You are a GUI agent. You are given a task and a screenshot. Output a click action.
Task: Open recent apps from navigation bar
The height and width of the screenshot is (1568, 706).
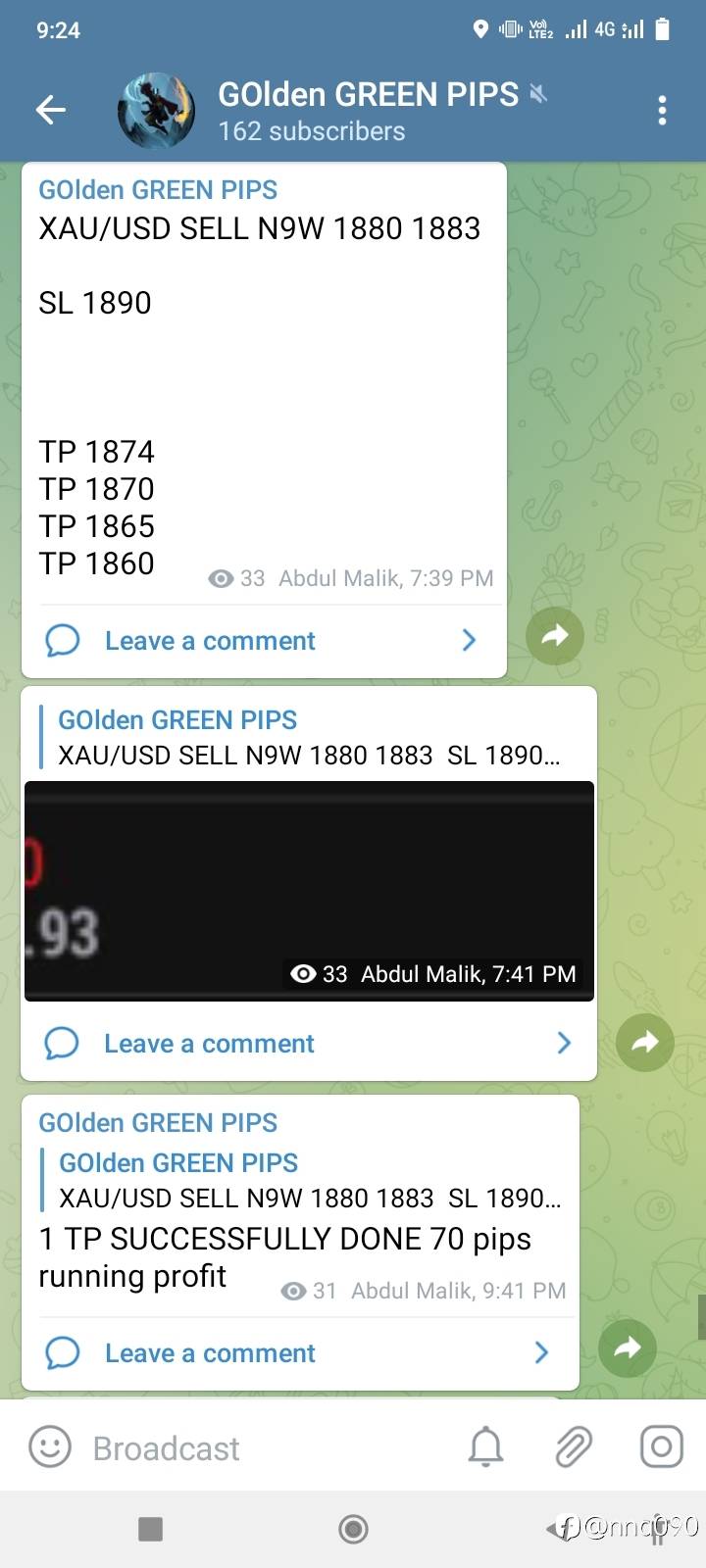[x=150, y=1529]
